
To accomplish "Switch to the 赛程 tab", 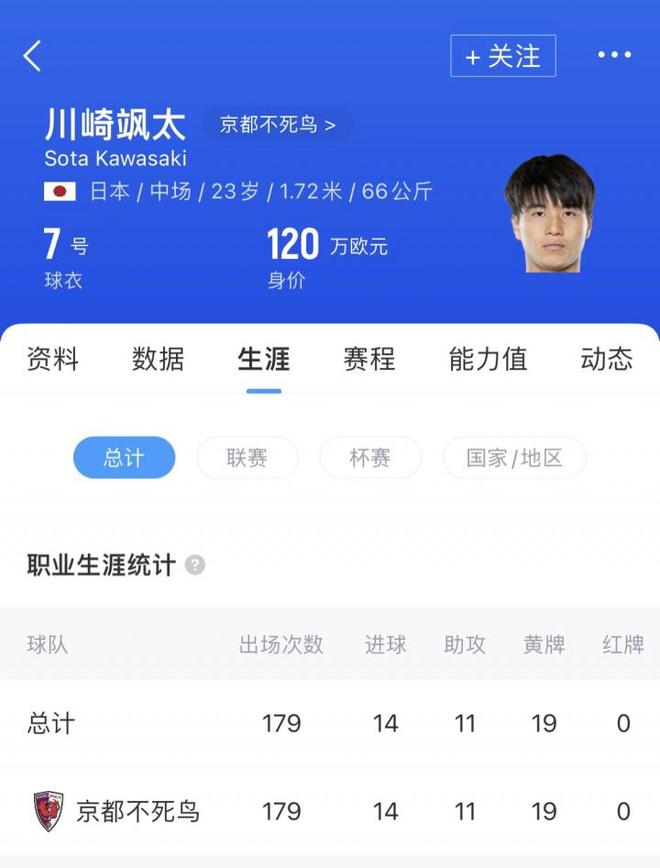I will (369, 359).
